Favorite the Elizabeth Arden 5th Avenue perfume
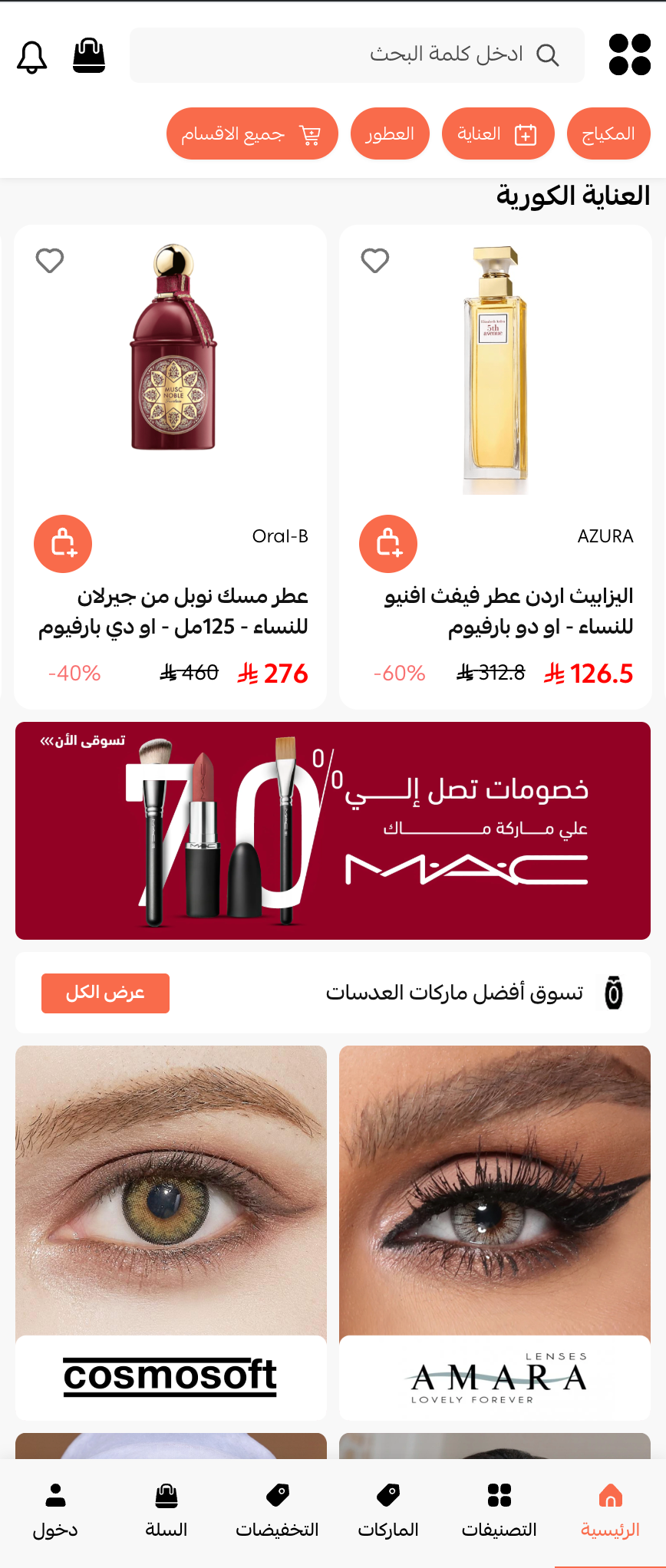Screen dimensions: 666x1568 (x=375, y=261)
